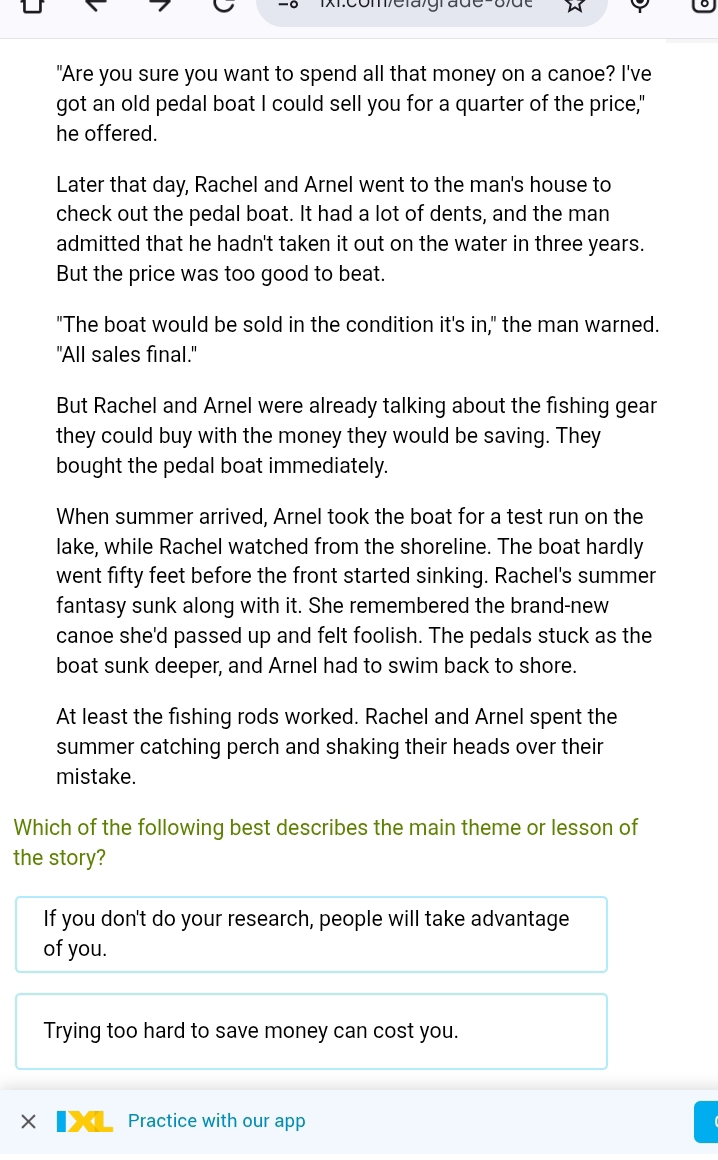Viewport: 718px width, 1160px height.
Task: Bookmark this page with the star
Action: click(x=574, y=6)
